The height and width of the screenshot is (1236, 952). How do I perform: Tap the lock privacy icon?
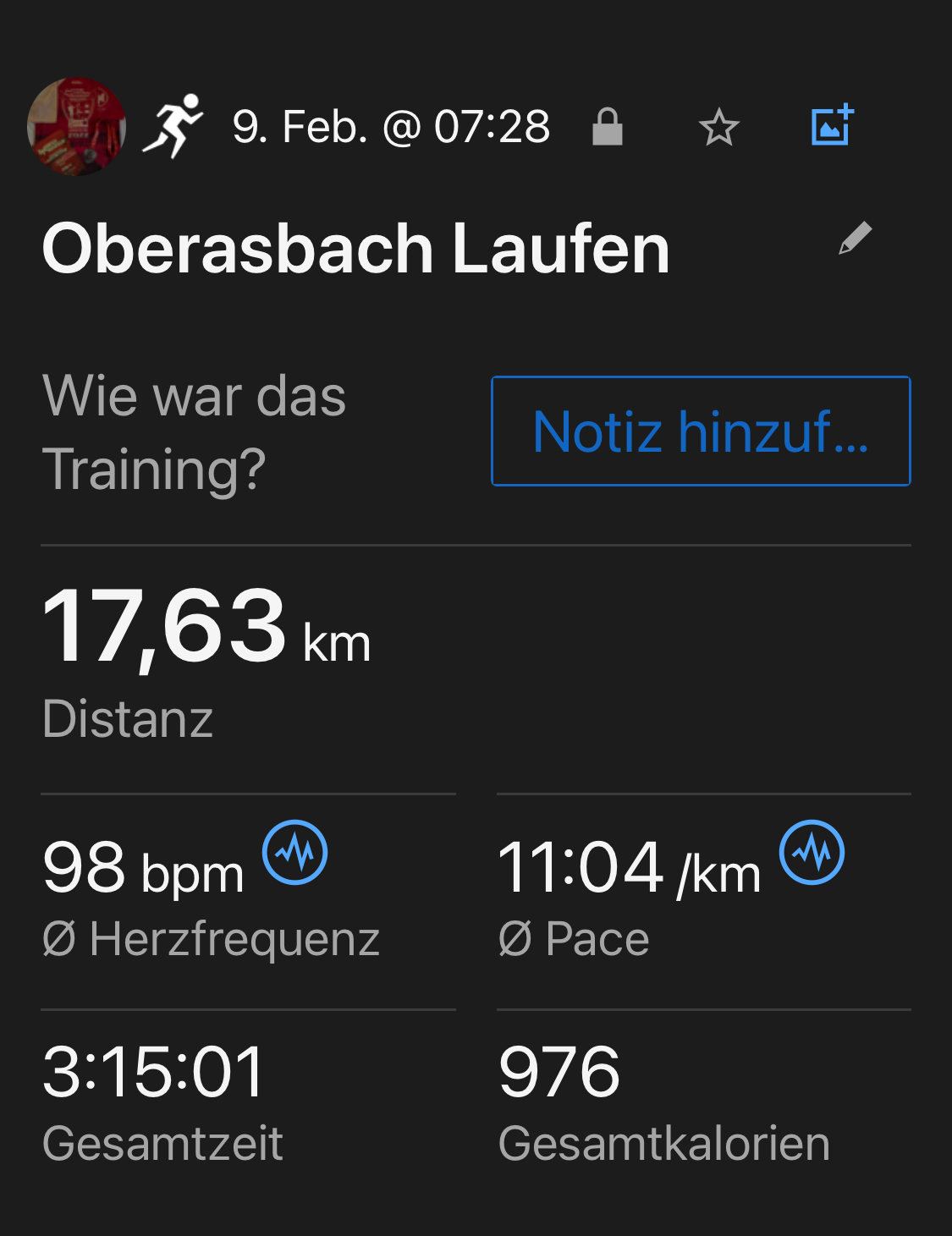coord(607,127)
